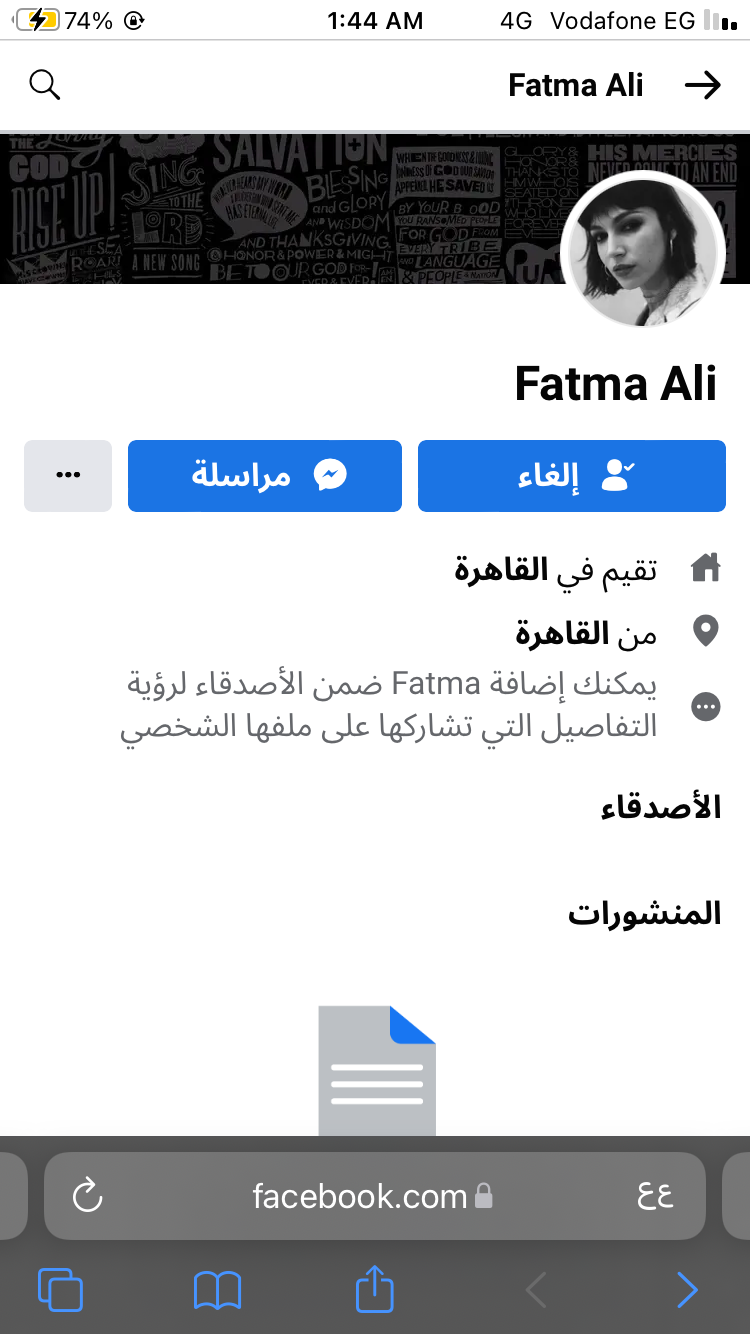Tap the إلغاء cancel request button
The image size is (750, 1334).
[571, 476]
